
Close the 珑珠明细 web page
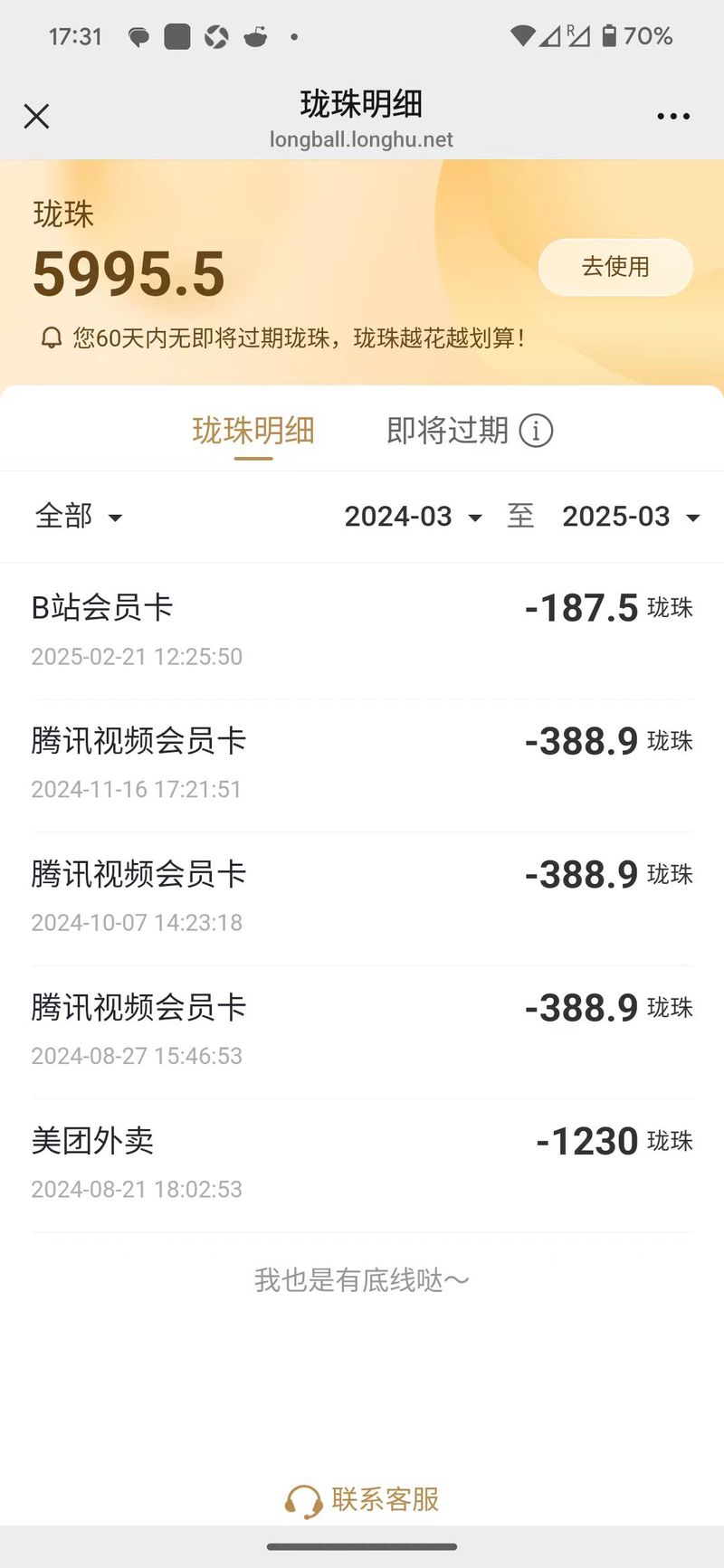point(36,116)
